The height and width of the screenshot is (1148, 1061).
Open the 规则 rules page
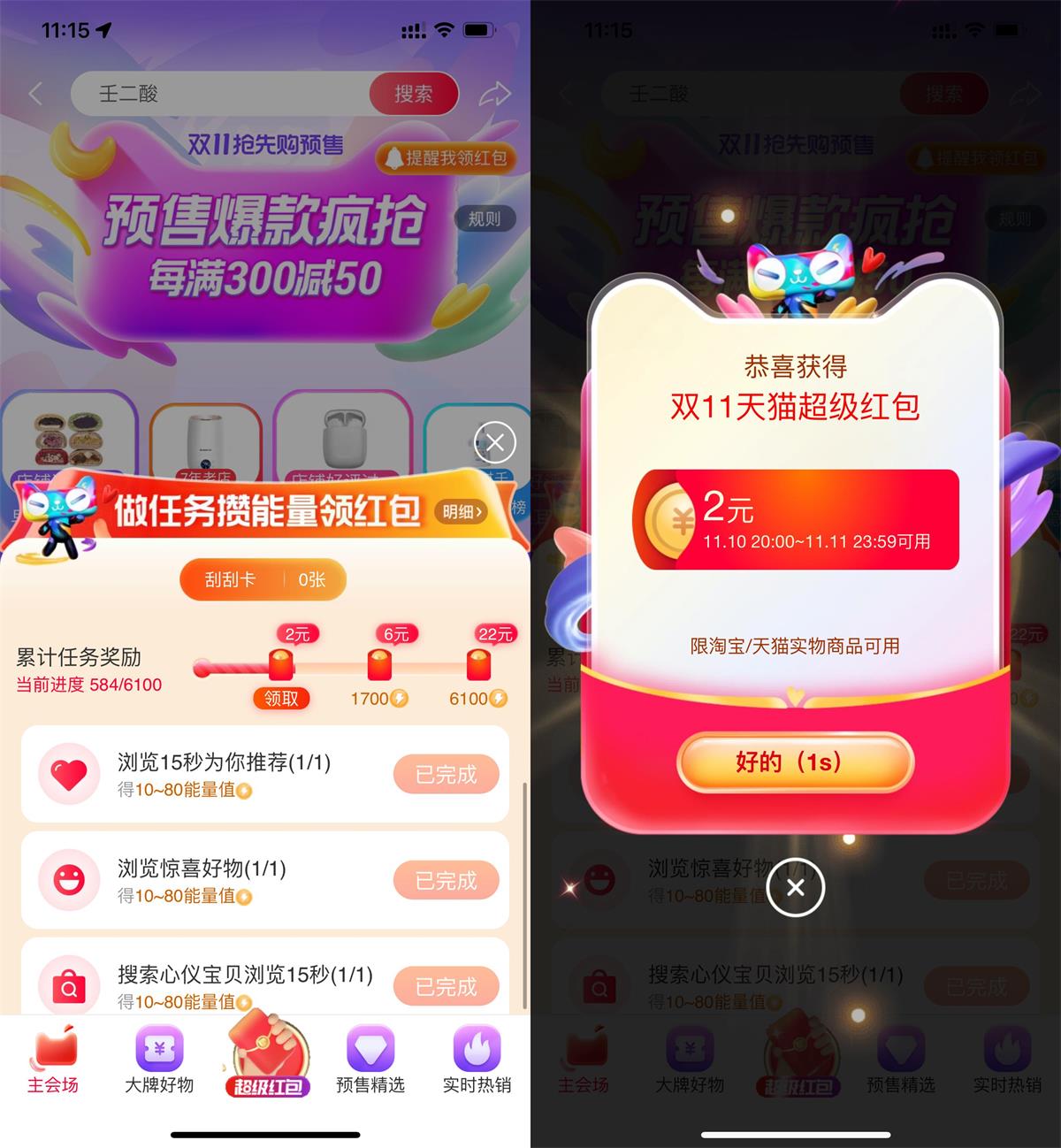484,218
